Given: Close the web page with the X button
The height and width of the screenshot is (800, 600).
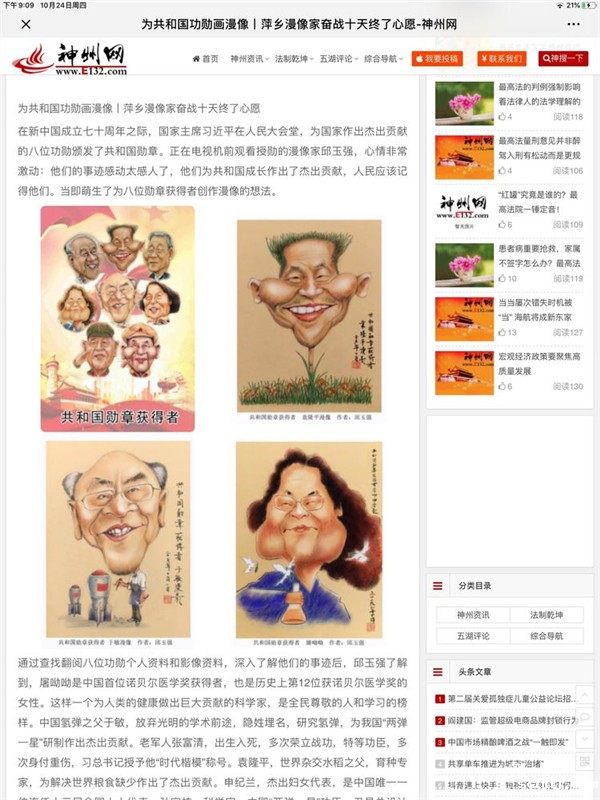Looking at the screenshot, I should point(25,23).
